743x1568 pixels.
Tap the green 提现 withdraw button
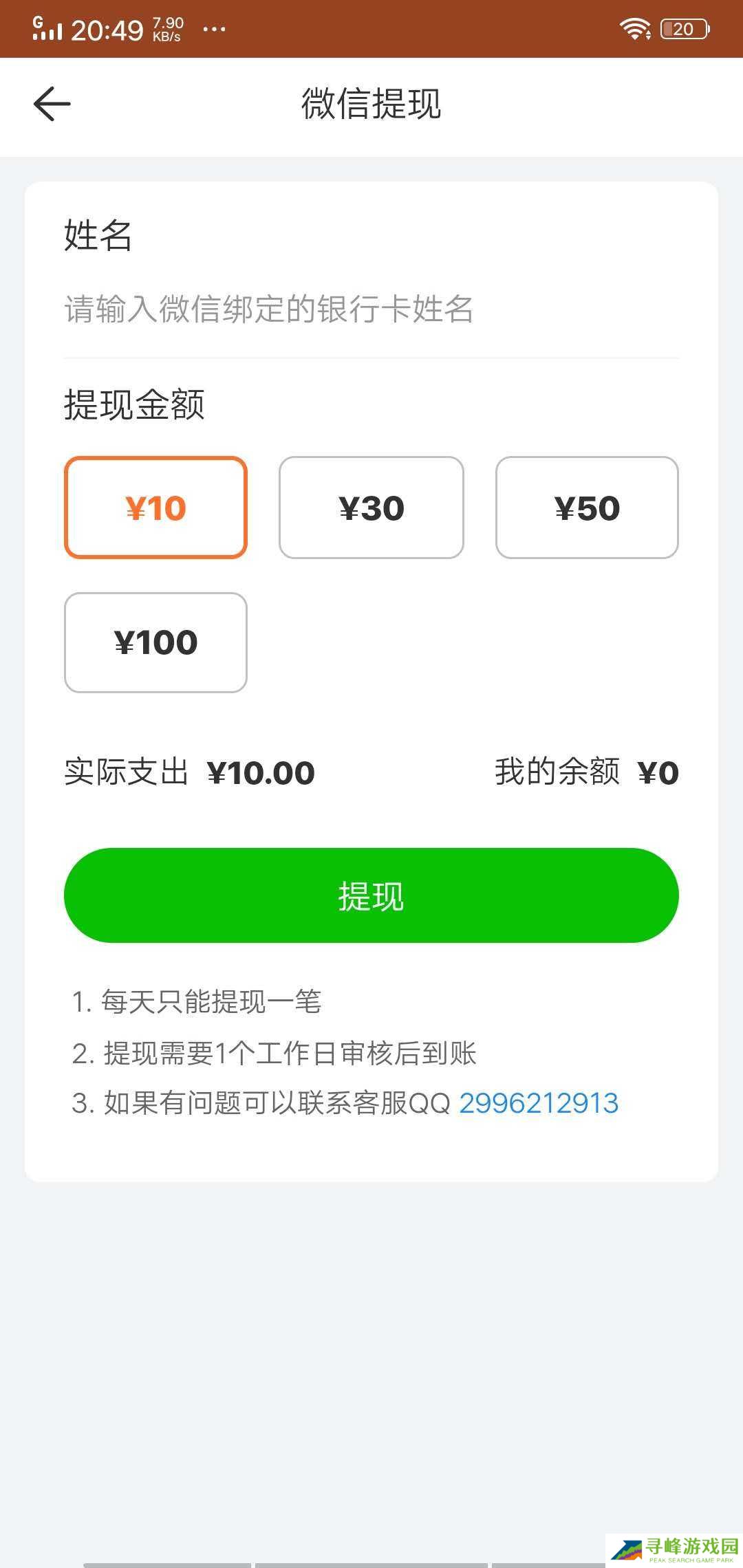[x=371, y=895]
